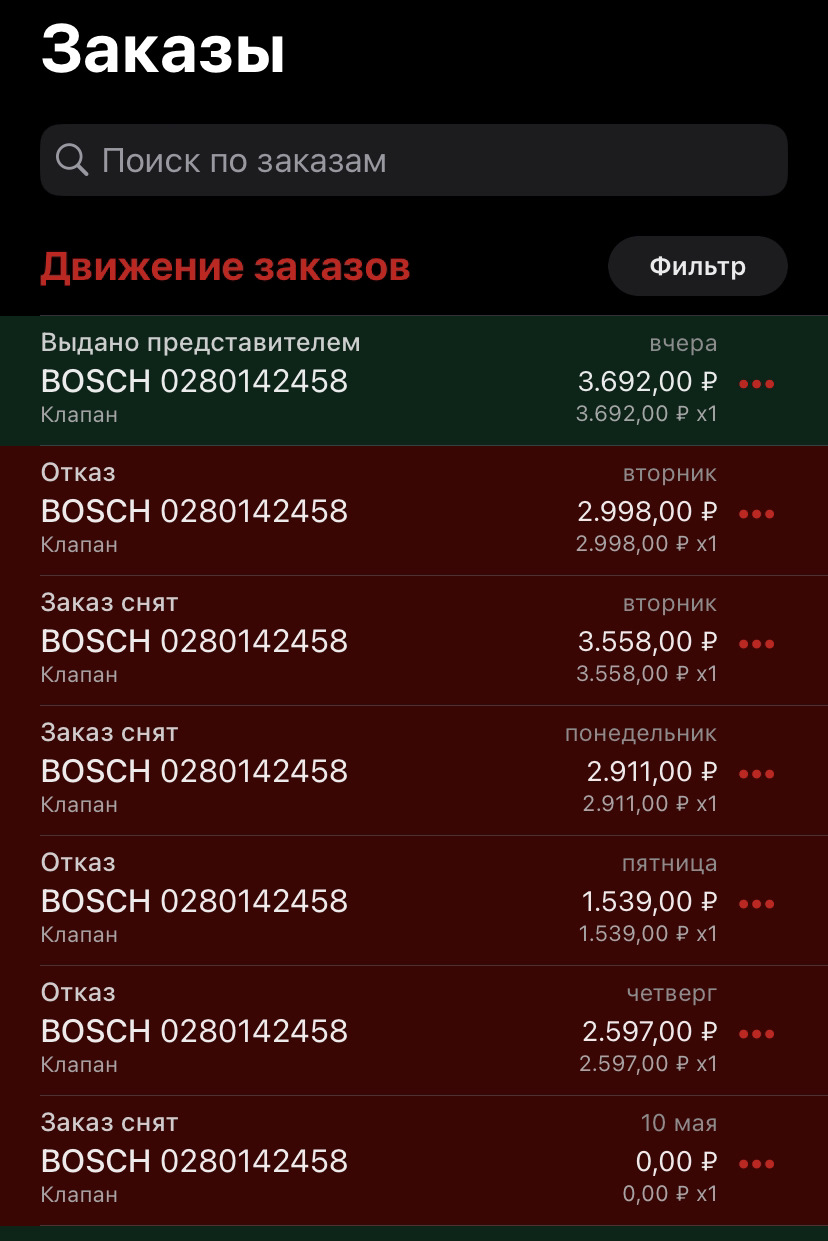Open the ellipsis menu on the 10 мая order
This screenshot has height=1241, width=828.
[757, 1163]
